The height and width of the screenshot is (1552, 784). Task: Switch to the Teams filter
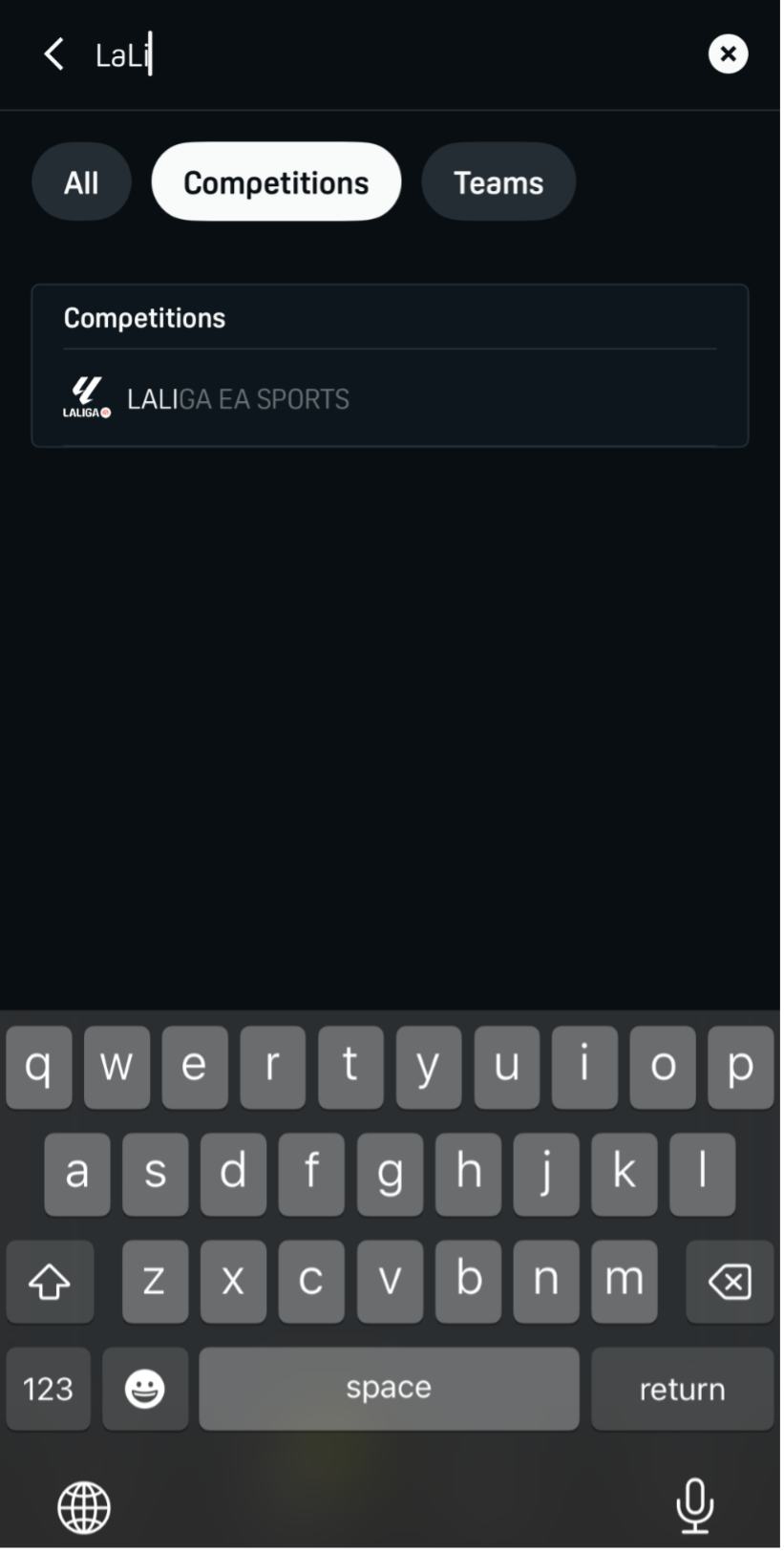click(x=498, y=182)
